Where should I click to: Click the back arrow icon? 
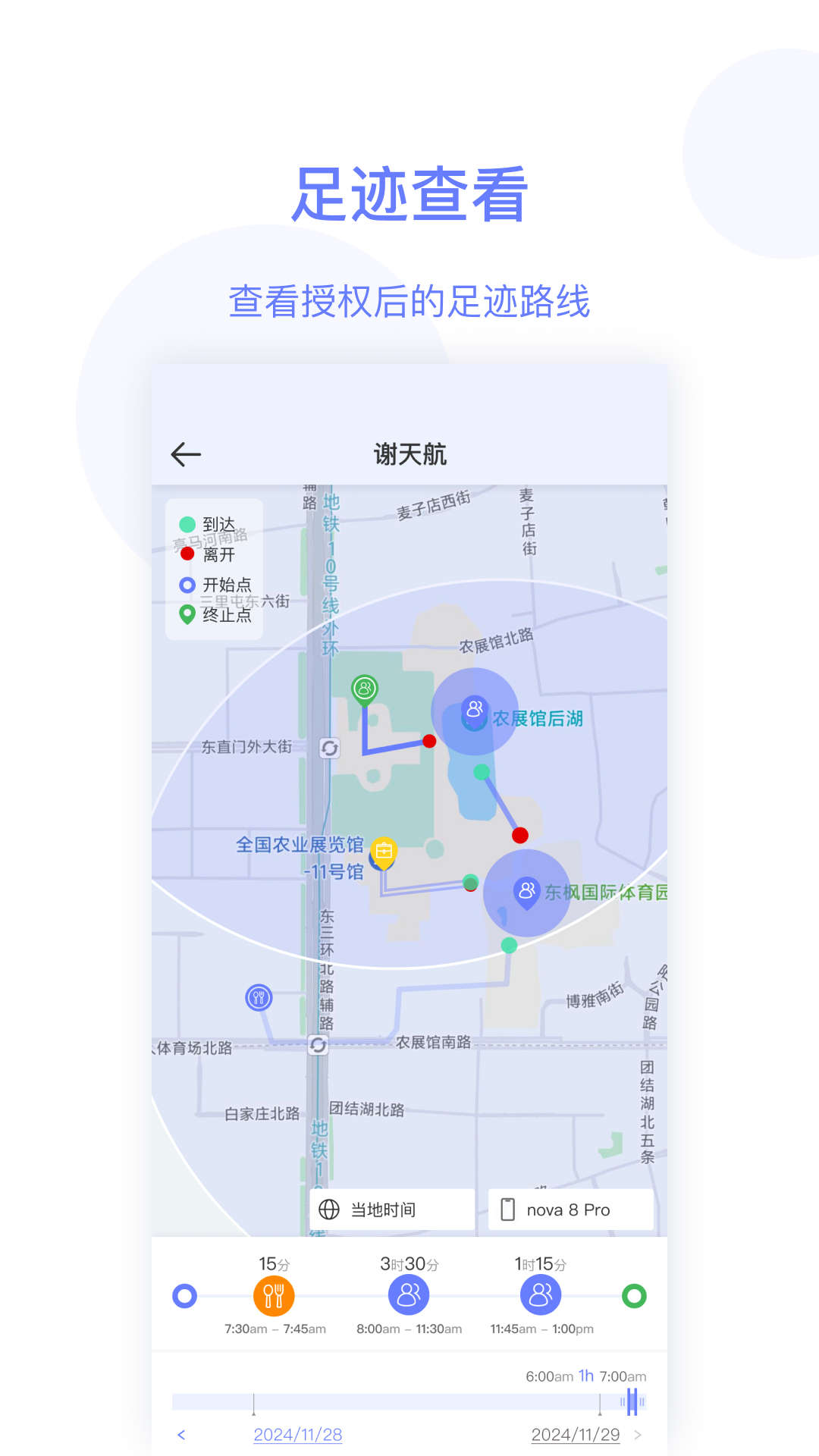[x=184, y=453]
